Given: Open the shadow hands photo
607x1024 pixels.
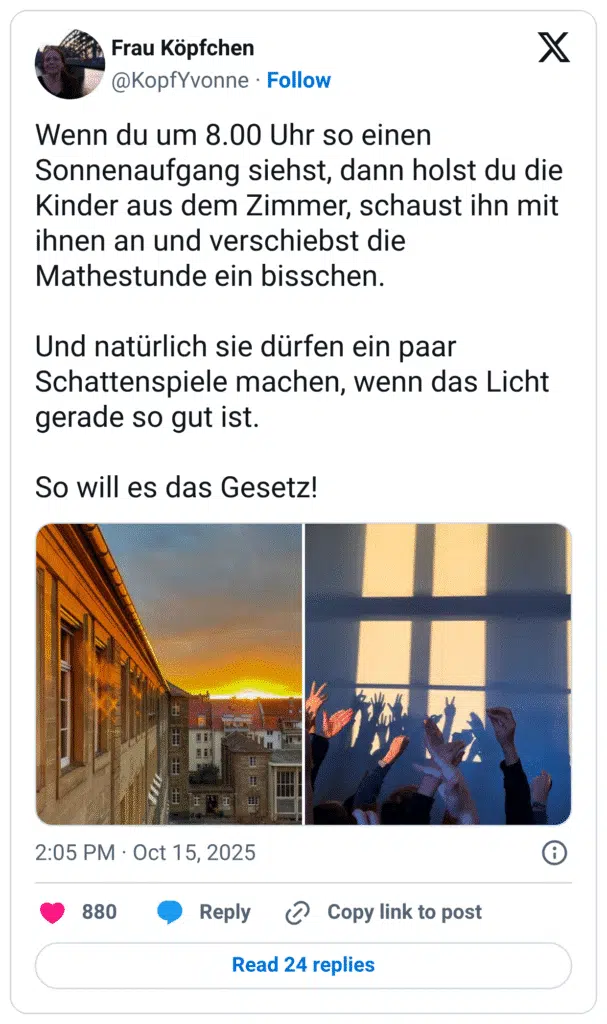Looking at the screenshot, I should click(x=438, y=673).
